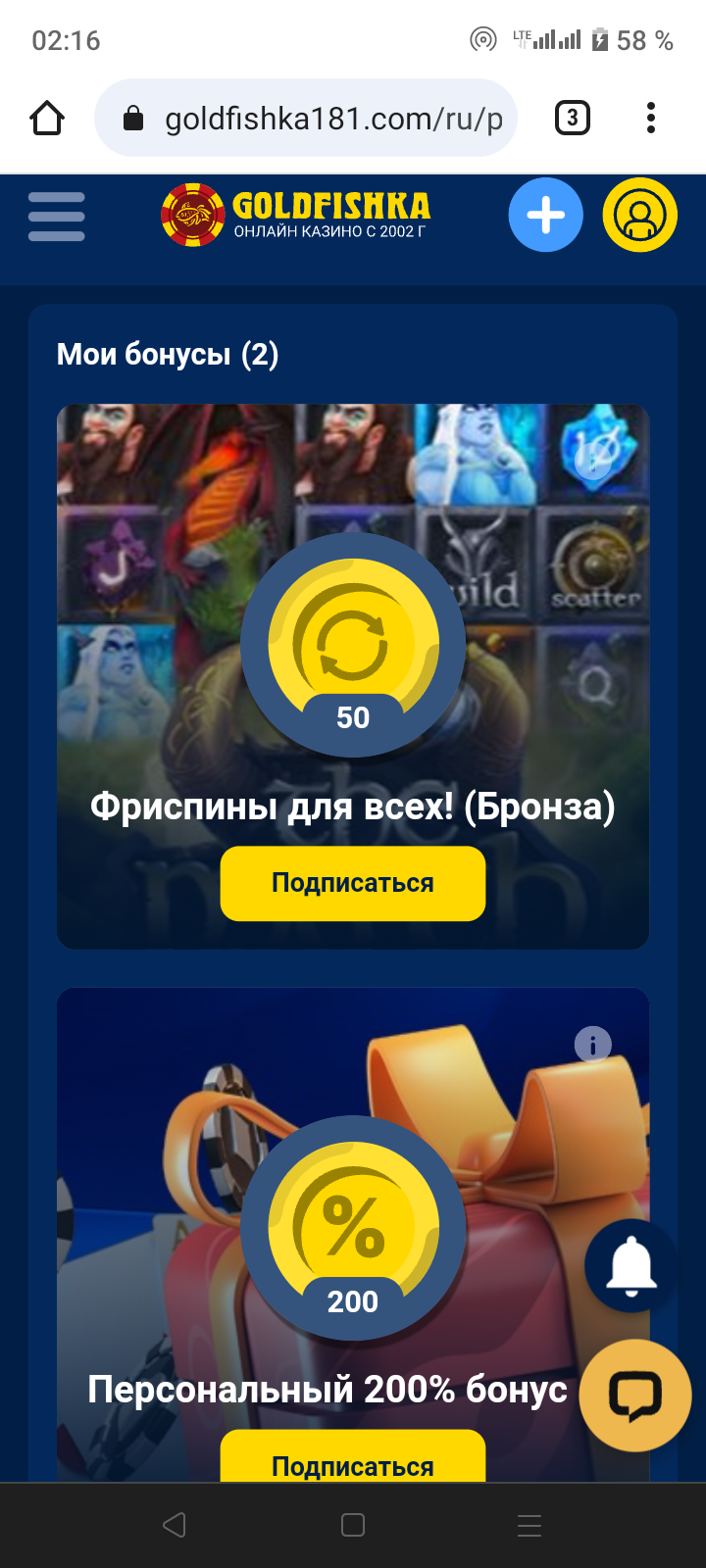706x1568 pixels.
Task: Open the browser tab switcher
Action: (x=573, y=119)
